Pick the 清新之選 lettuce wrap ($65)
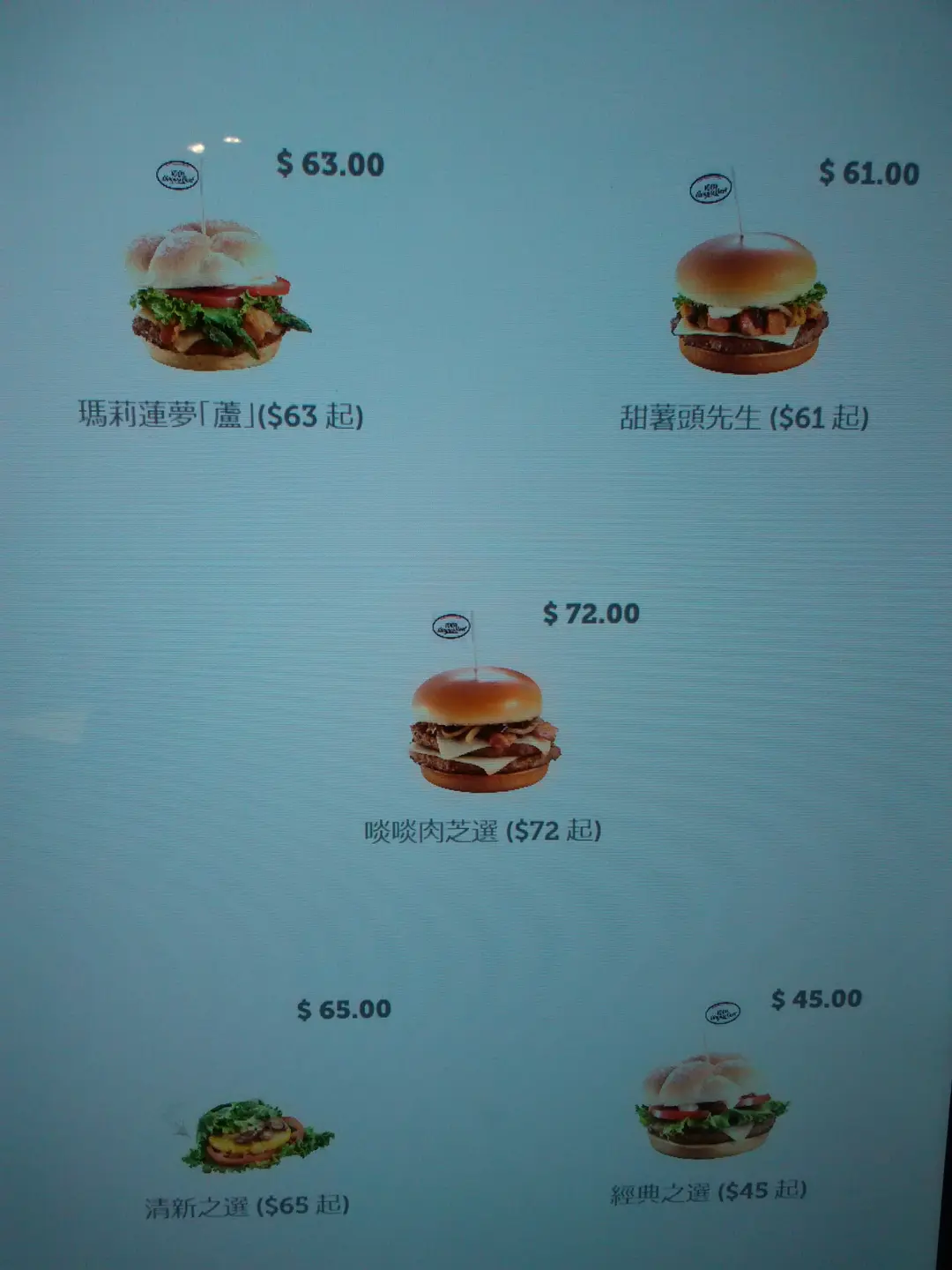952x1270 pixels. click(x=256, y=1136)
